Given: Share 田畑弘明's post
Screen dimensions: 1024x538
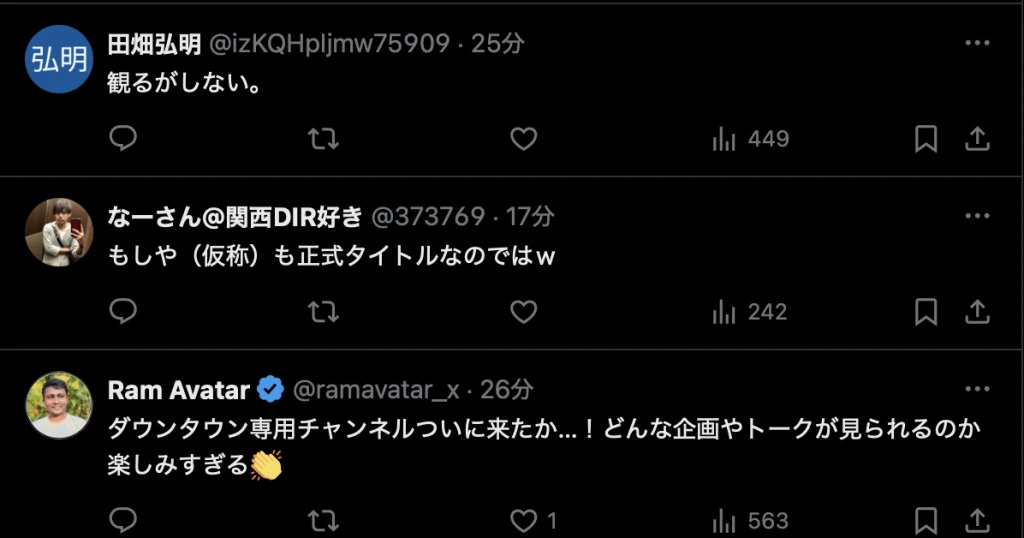Looking at the screenshot, I should [977, 139].
